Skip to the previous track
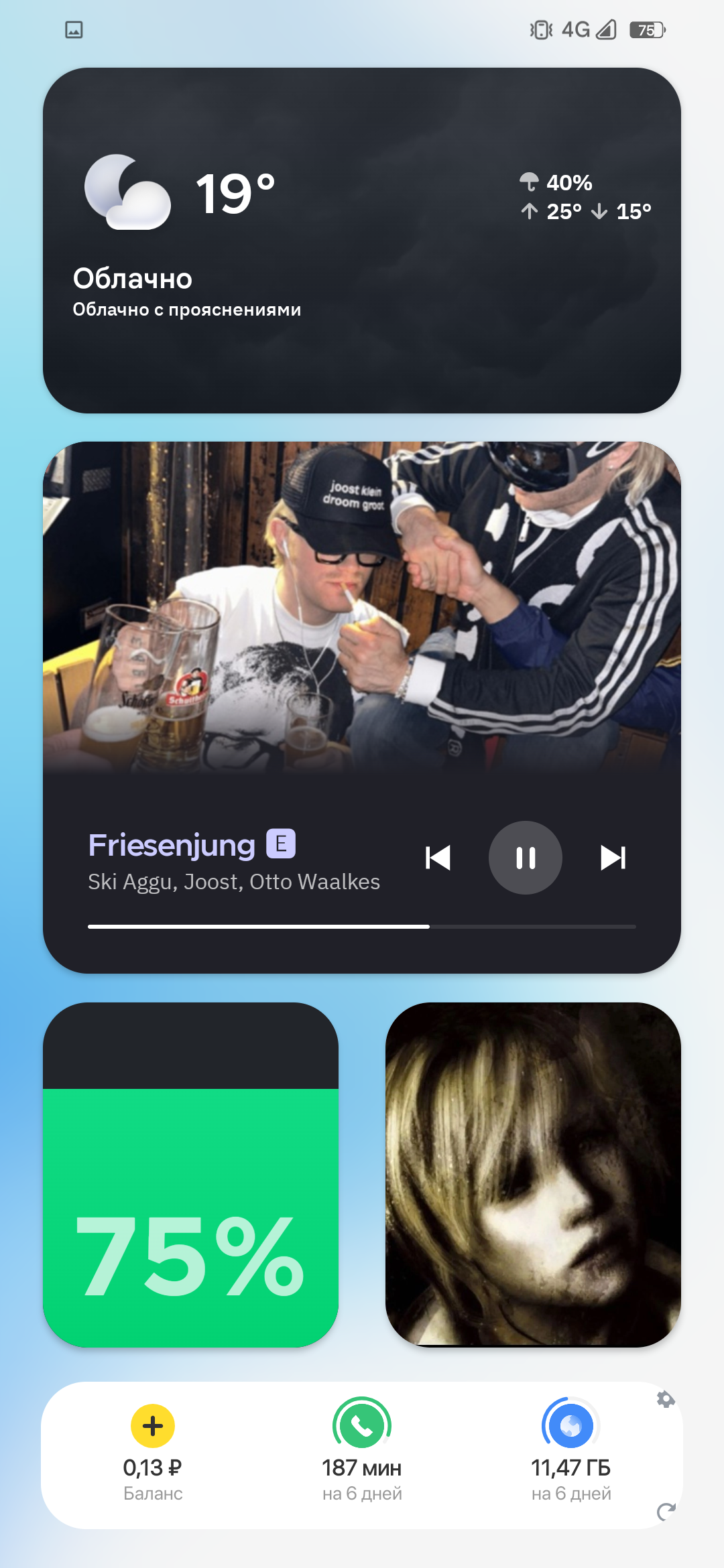724x1568 pixels. (x=438, y=858)
